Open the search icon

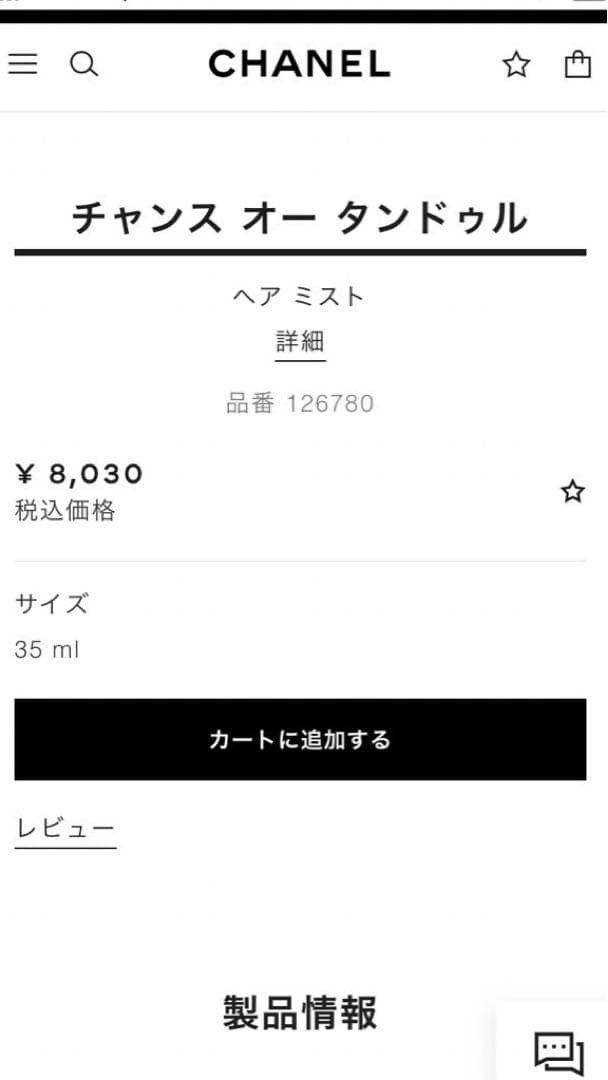pos(84,64)
